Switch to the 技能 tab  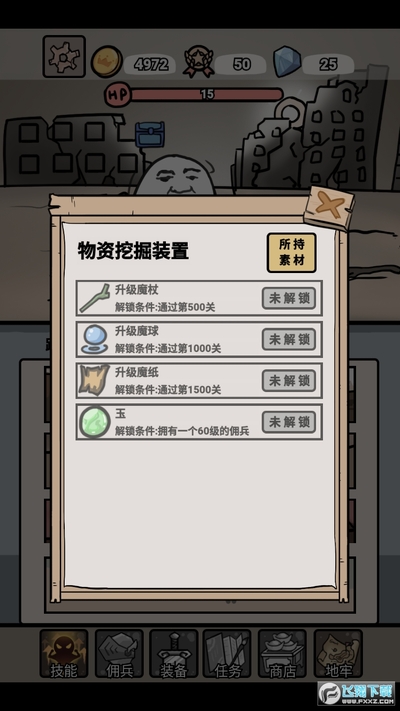point(63,653)
